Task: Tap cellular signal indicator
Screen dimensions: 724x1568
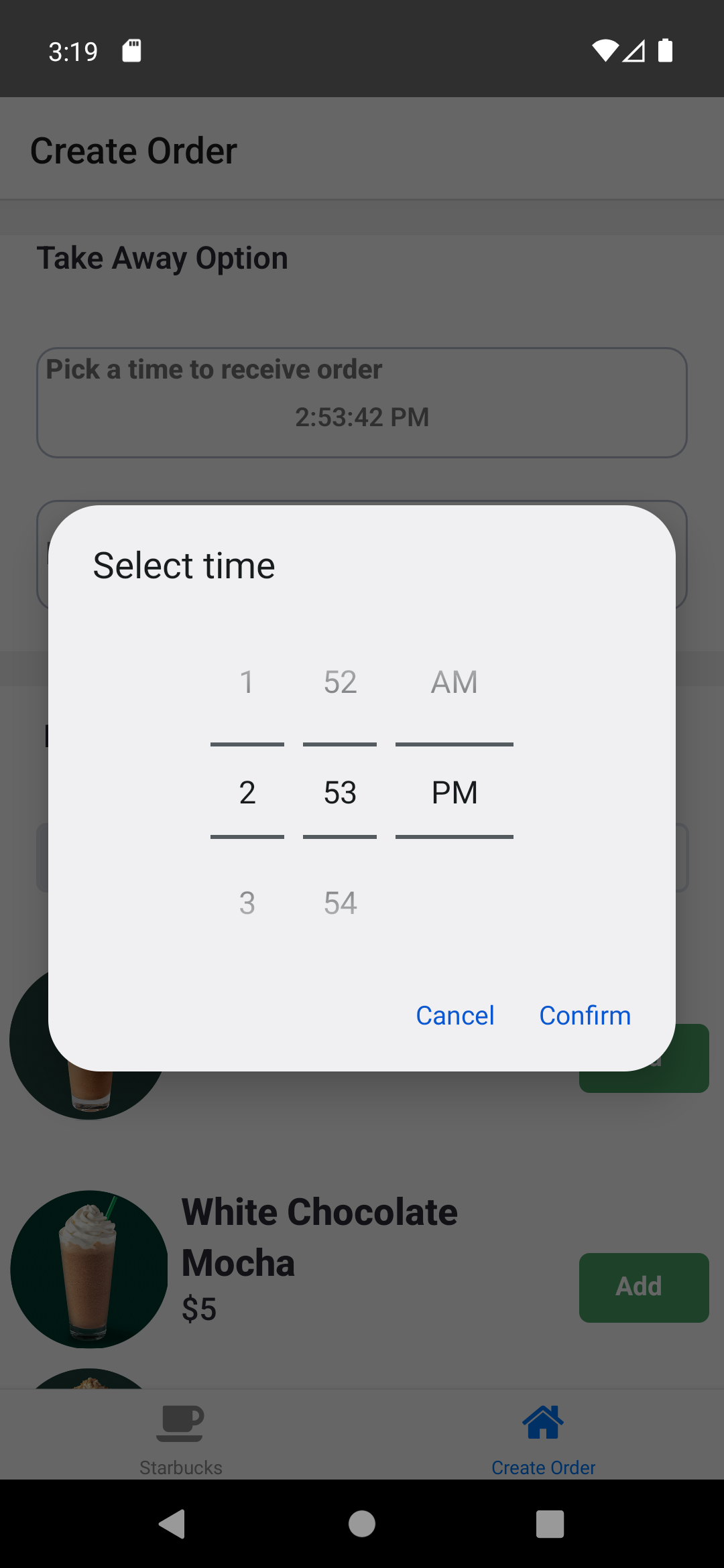Action: 633,51
